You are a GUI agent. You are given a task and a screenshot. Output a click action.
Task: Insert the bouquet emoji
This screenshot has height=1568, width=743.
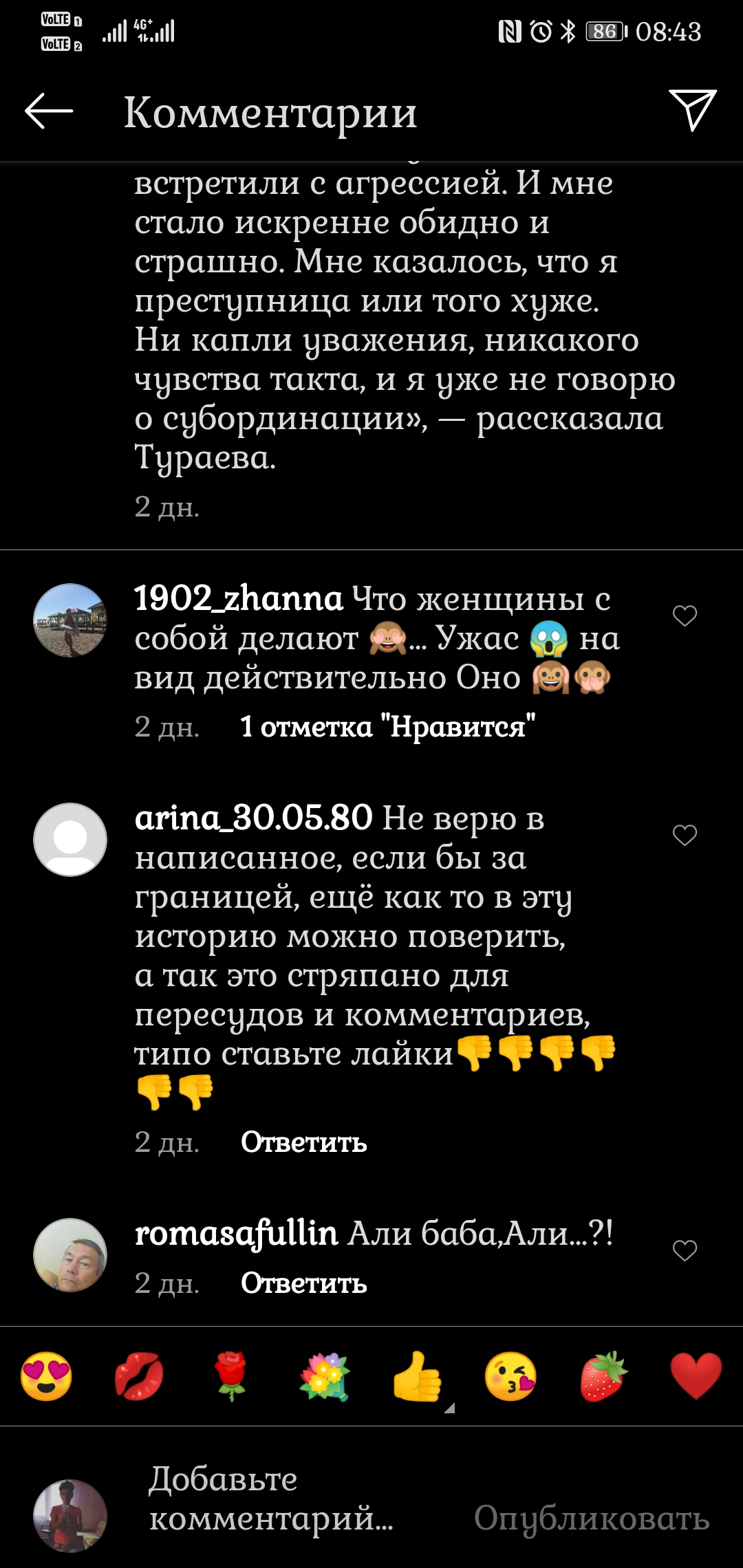click(x=325, y=1376)
